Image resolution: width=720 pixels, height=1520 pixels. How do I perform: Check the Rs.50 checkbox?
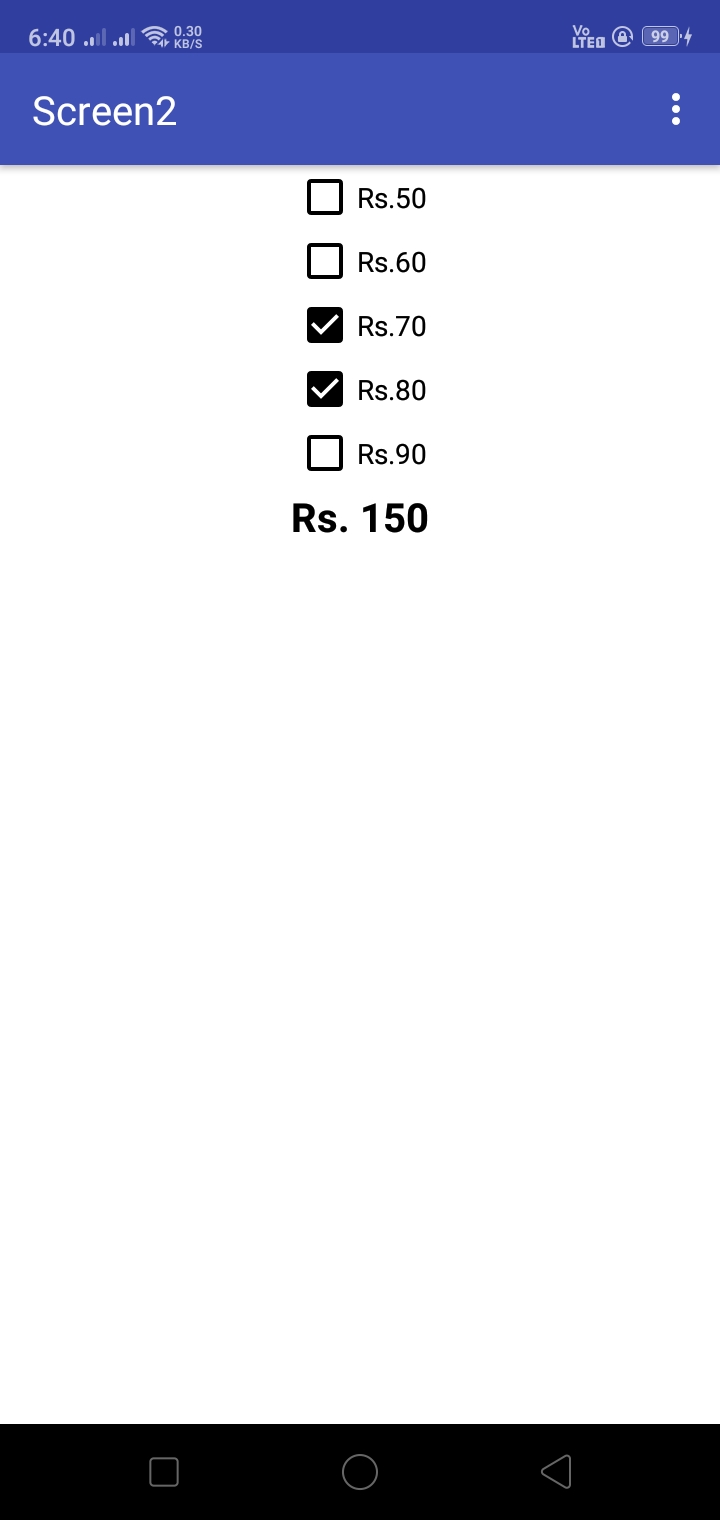point(325,198)
